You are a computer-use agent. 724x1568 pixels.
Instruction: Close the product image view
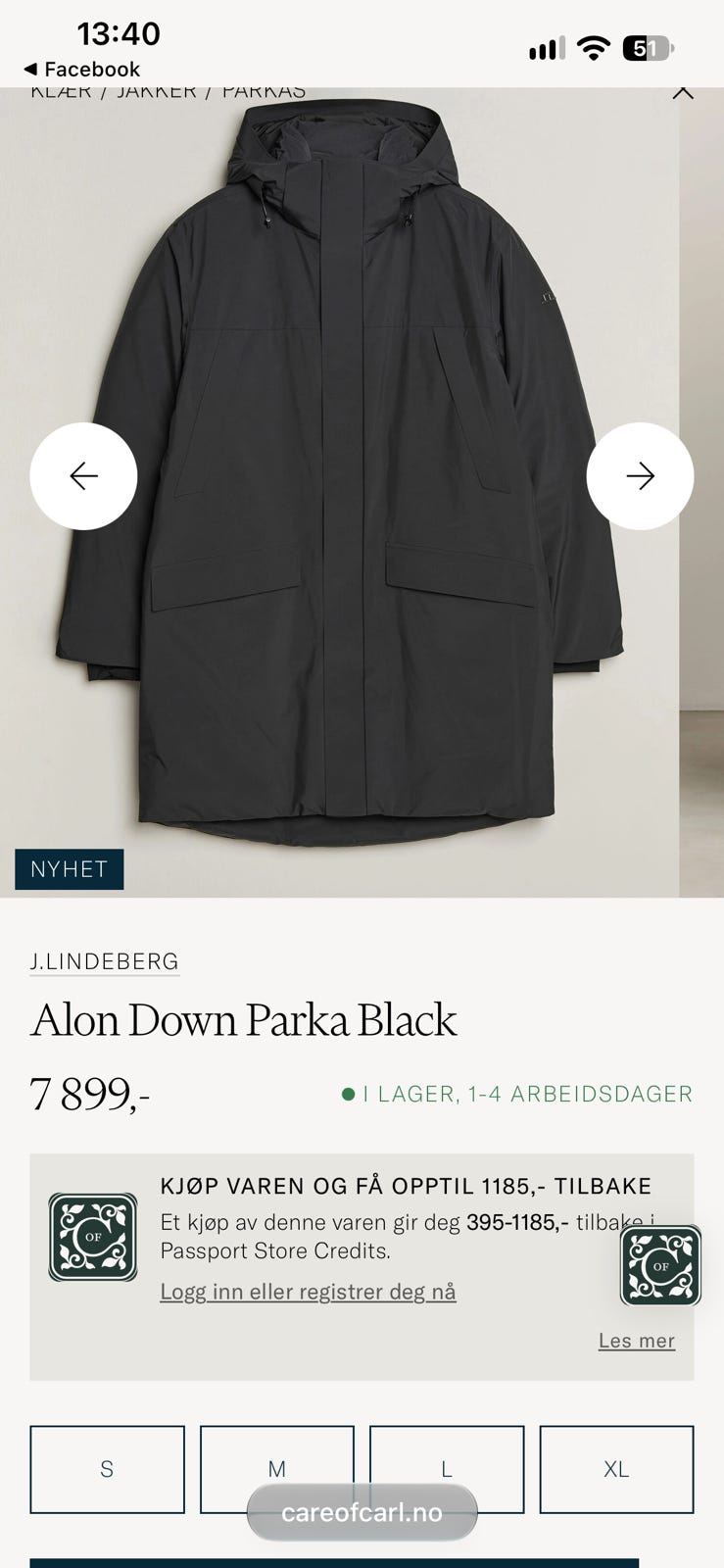[x=683, y=93]
